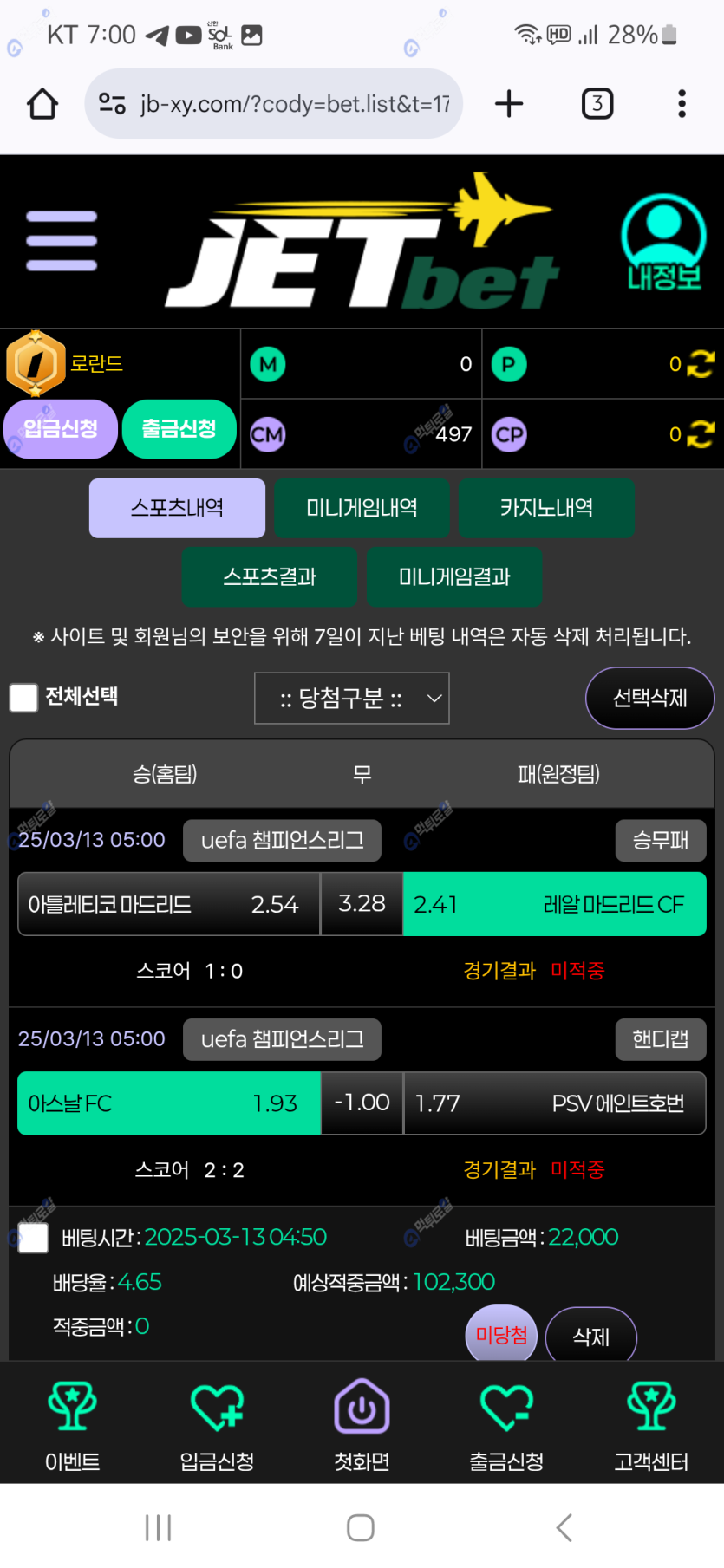Switch to 카지노내역 tab
This screenshot has height=1568, width=724.
pos(546,508)
